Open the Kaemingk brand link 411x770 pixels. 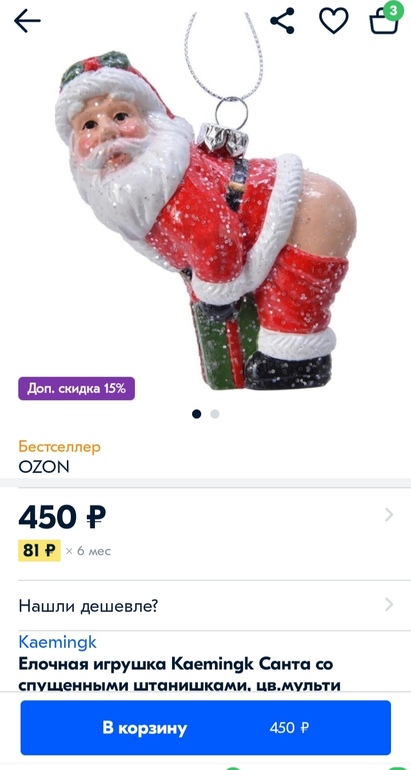pos(57,642)
